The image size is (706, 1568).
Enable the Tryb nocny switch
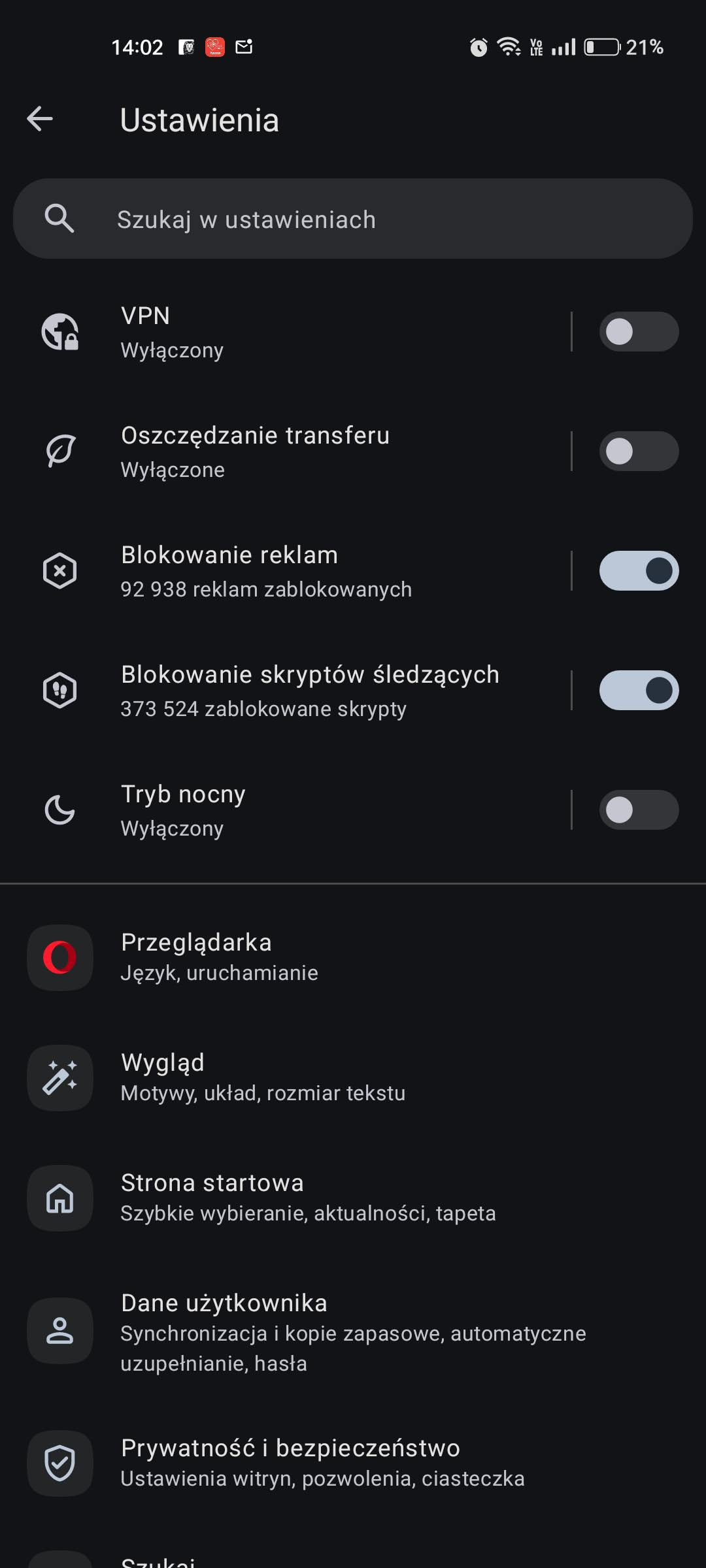click(x=639, y=810)
